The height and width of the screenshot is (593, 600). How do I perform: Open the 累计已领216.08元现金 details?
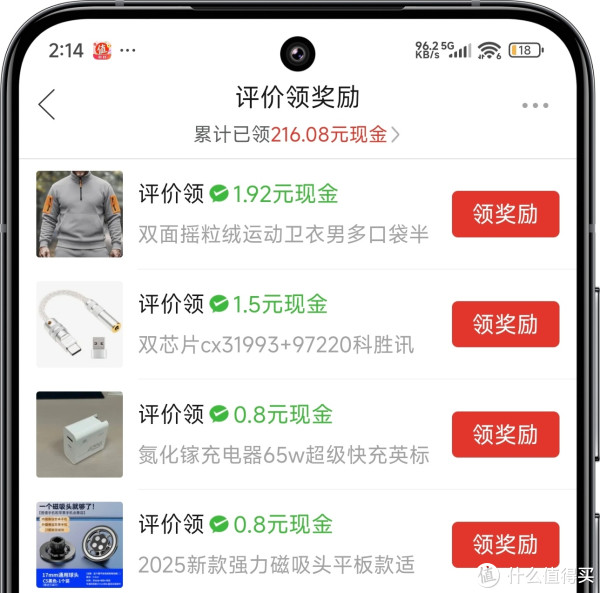click(297, 135)
